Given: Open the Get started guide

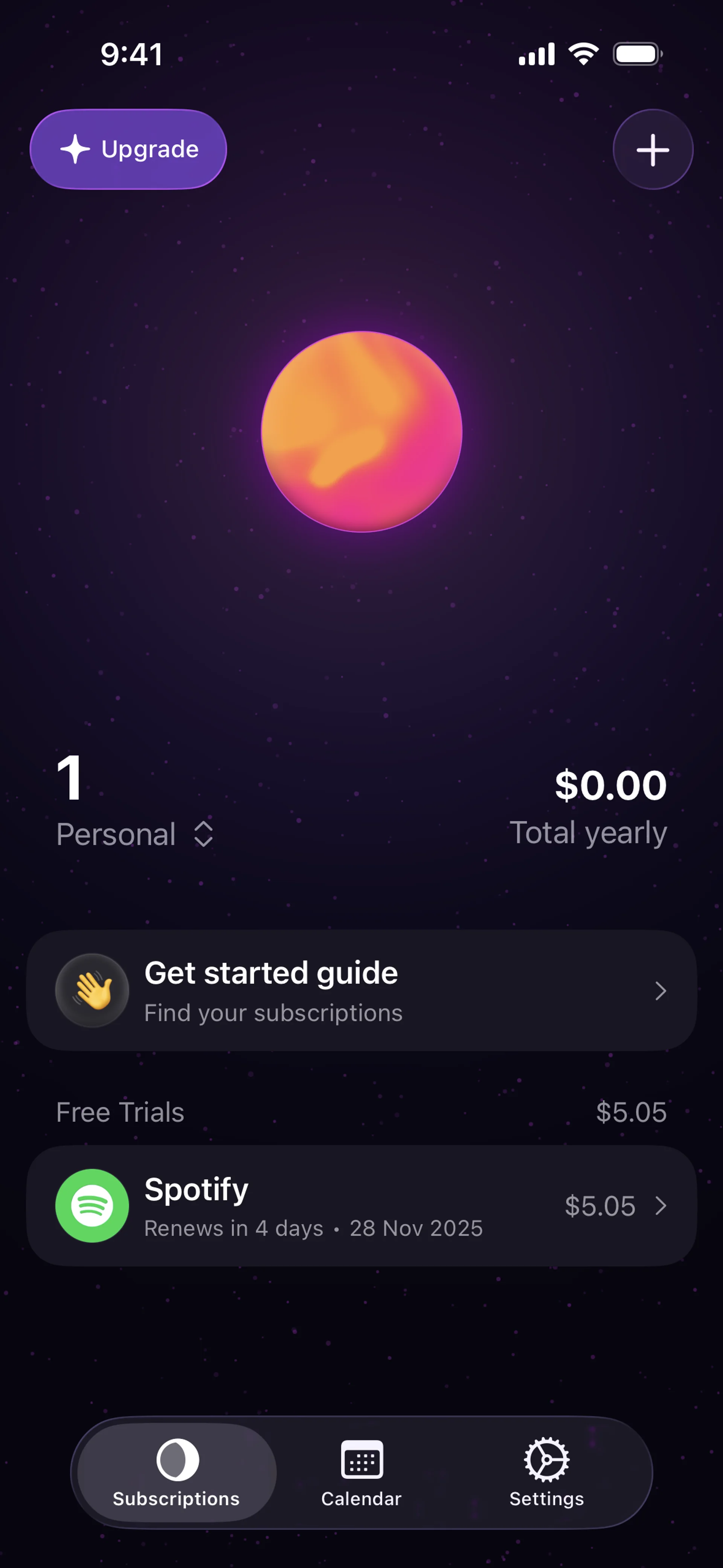Looking at the screenshot, I should (x=361, y=990).
